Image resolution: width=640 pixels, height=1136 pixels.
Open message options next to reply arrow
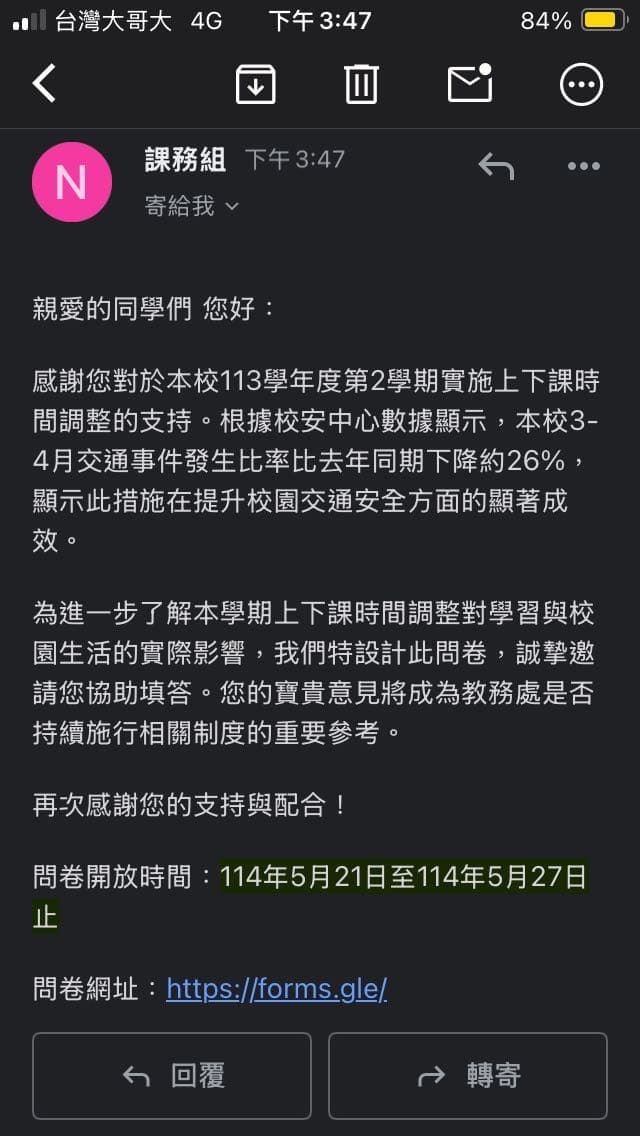tap(583, 166)
